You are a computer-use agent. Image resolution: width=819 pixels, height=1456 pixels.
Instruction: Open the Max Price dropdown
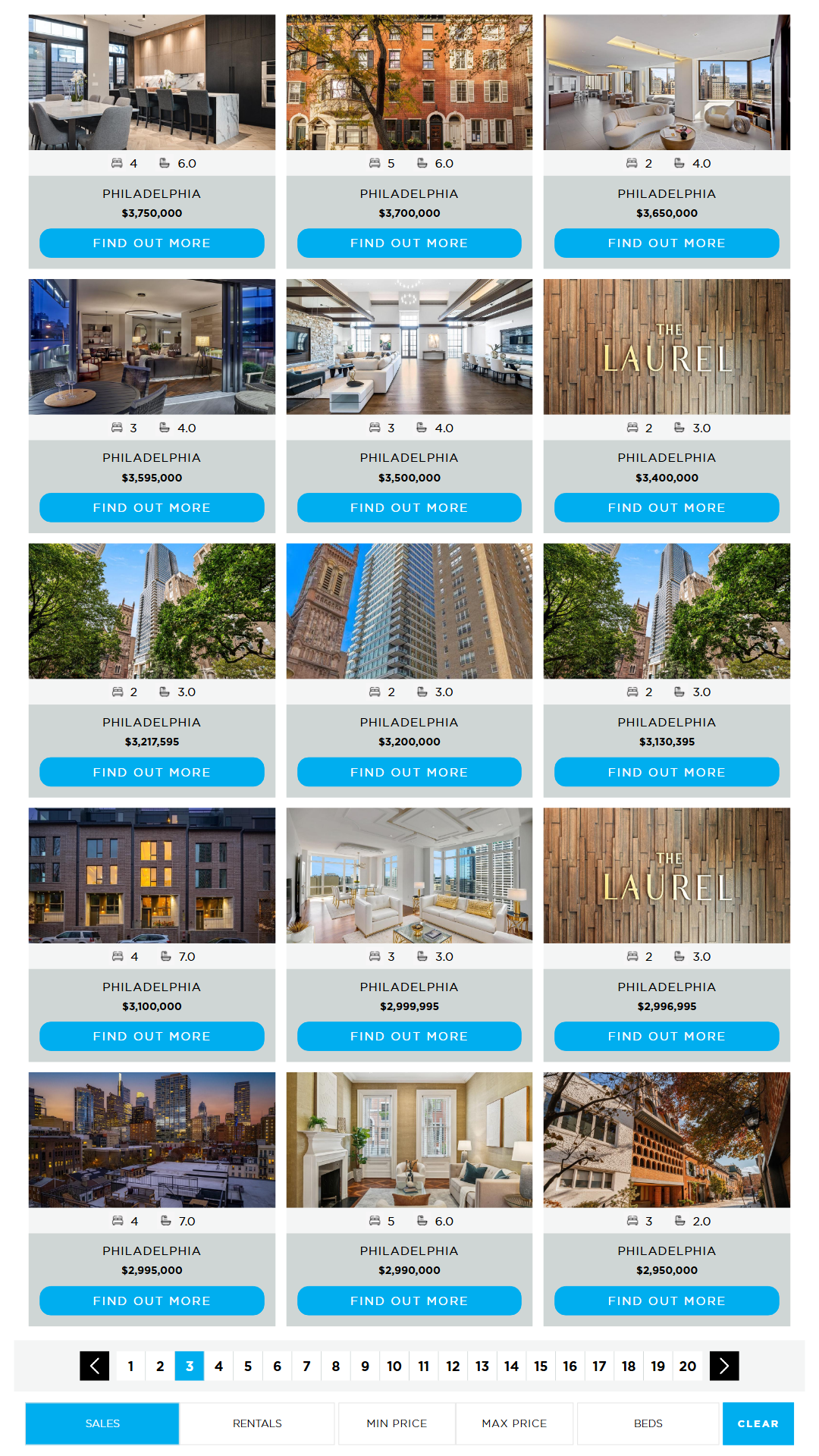514,1423
